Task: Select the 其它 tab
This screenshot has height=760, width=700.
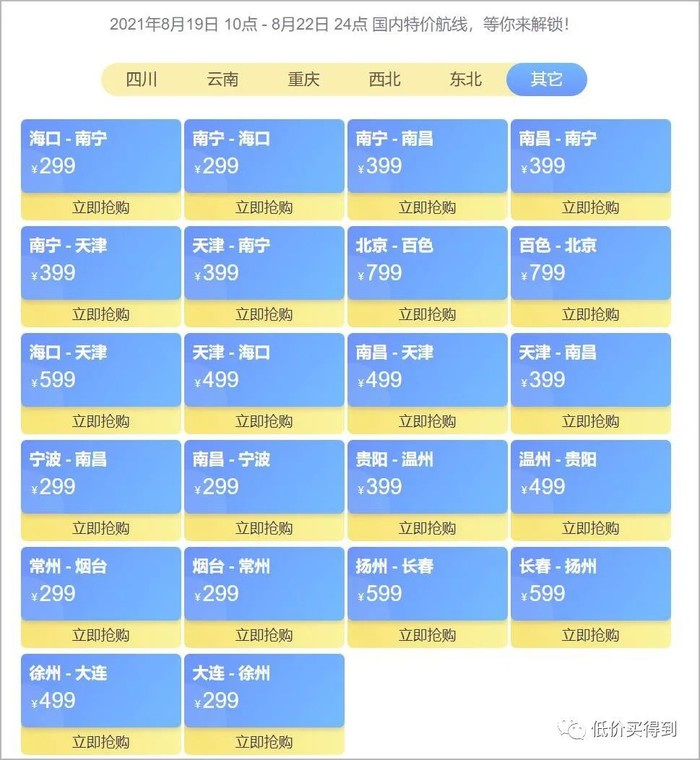Action: (x=546, y=79)
